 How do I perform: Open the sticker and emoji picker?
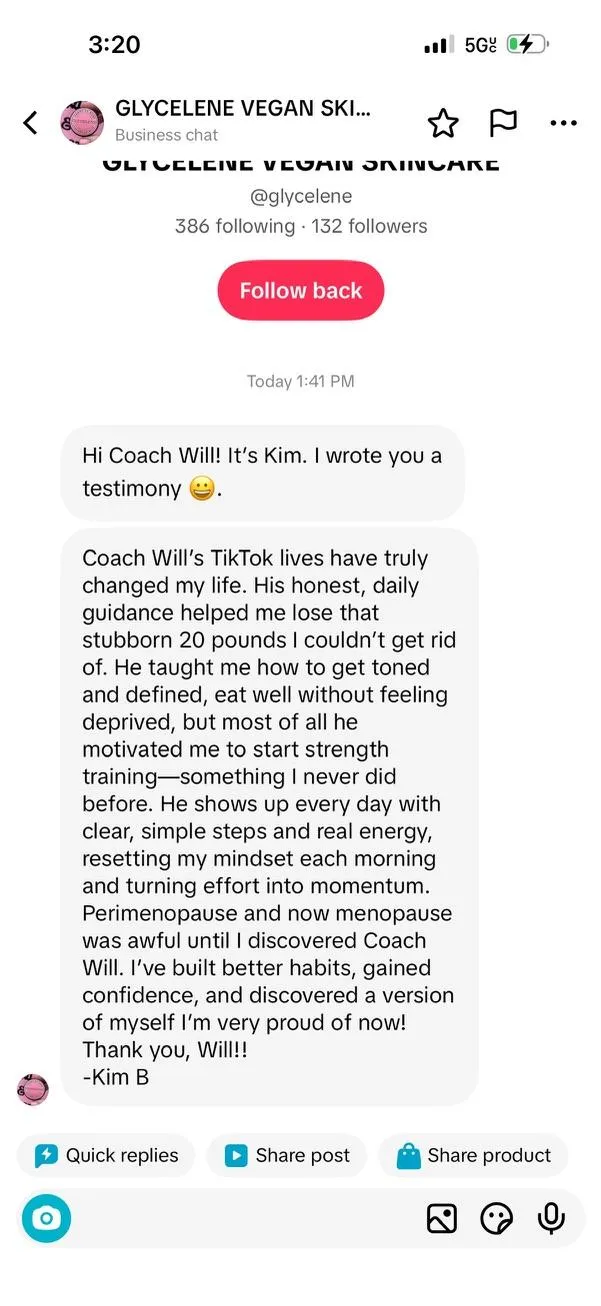pos(496,1218)
